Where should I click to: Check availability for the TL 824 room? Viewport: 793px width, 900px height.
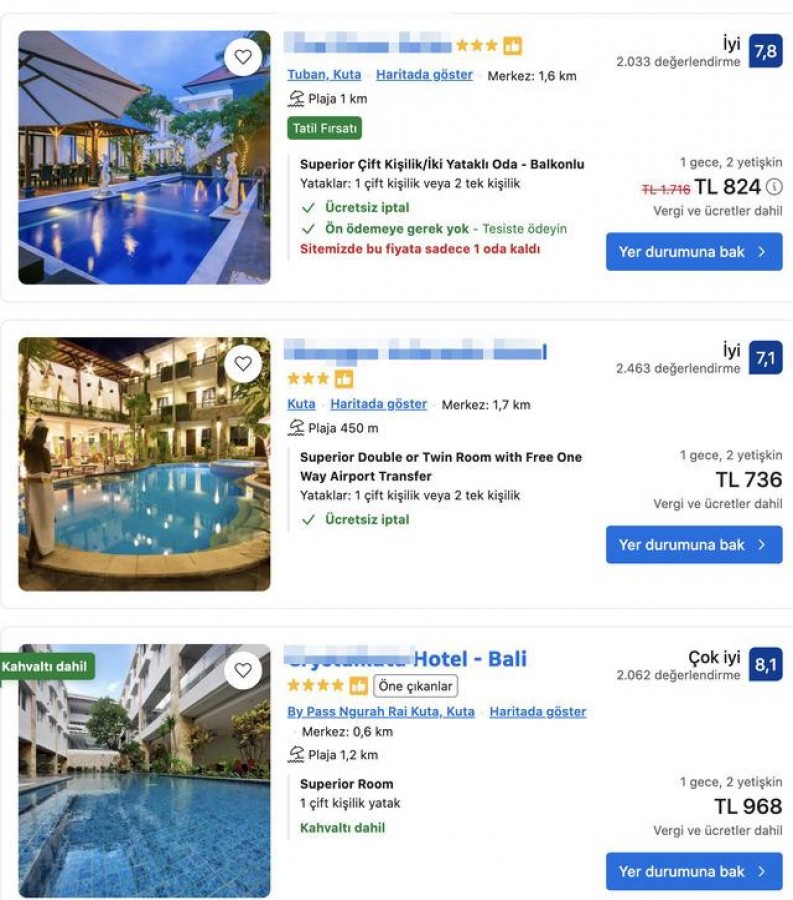click(x=694, y=252)
